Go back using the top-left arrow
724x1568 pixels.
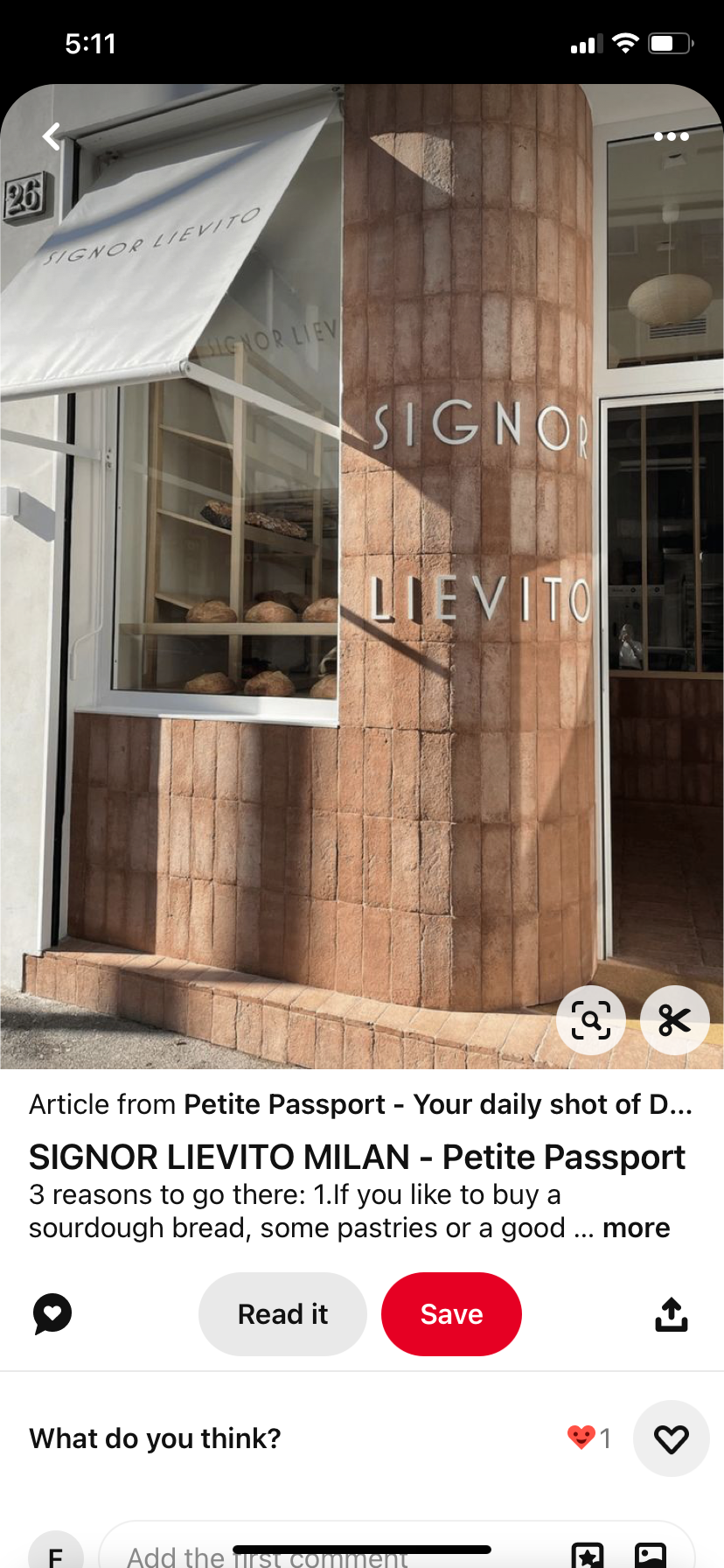(52, 136)
